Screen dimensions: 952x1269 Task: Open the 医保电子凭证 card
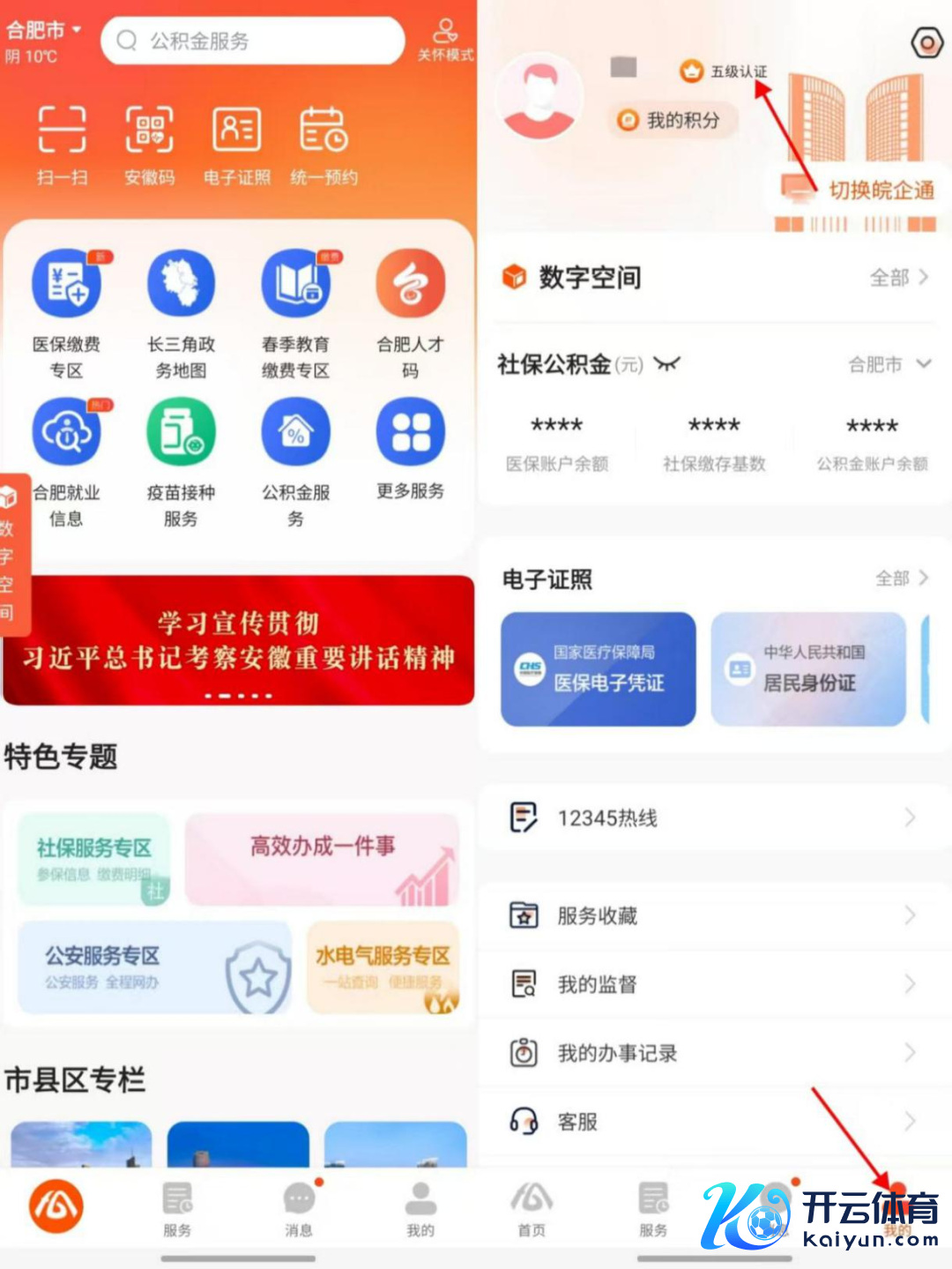click(x=598, y=669)
